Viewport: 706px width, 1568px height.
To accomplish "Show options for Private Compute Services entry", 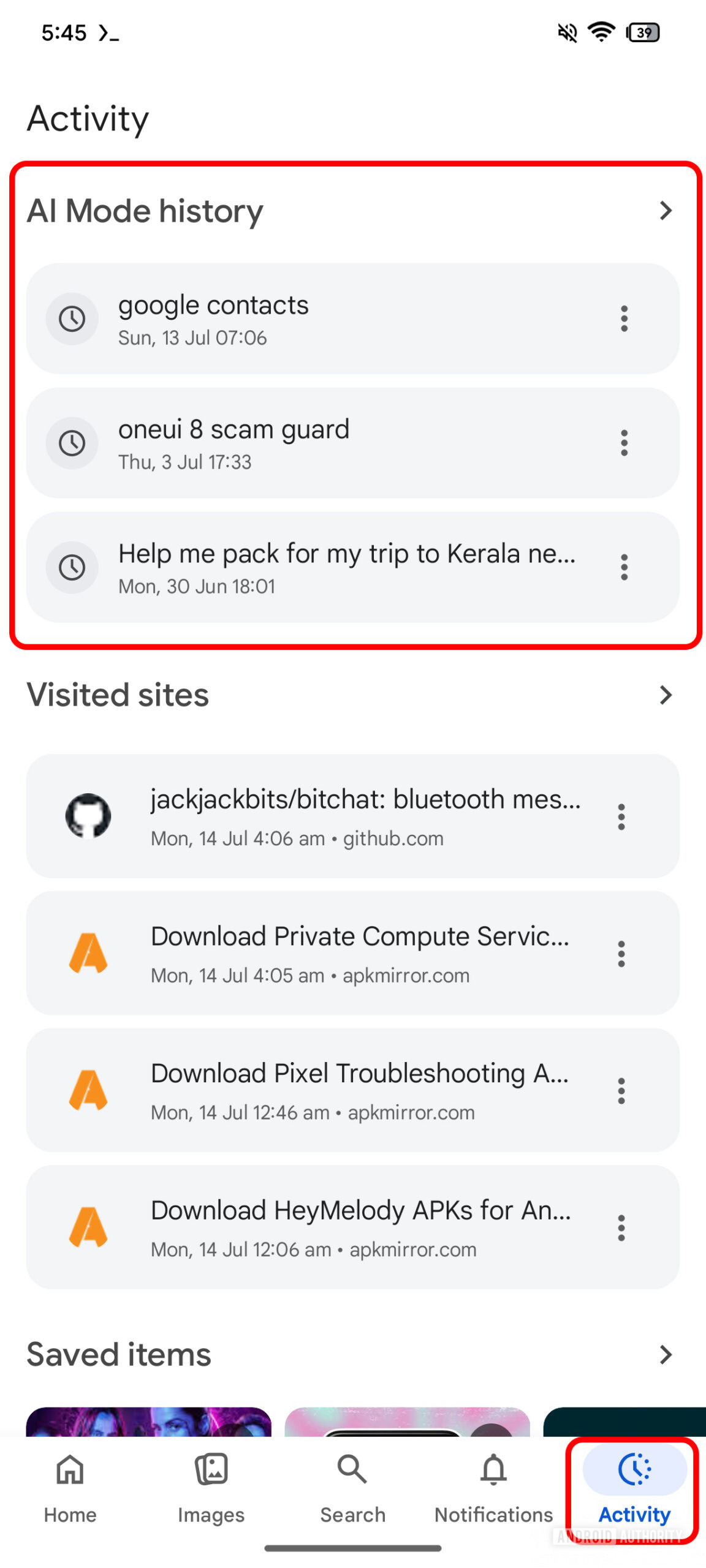I will click(x=621, y=954).
